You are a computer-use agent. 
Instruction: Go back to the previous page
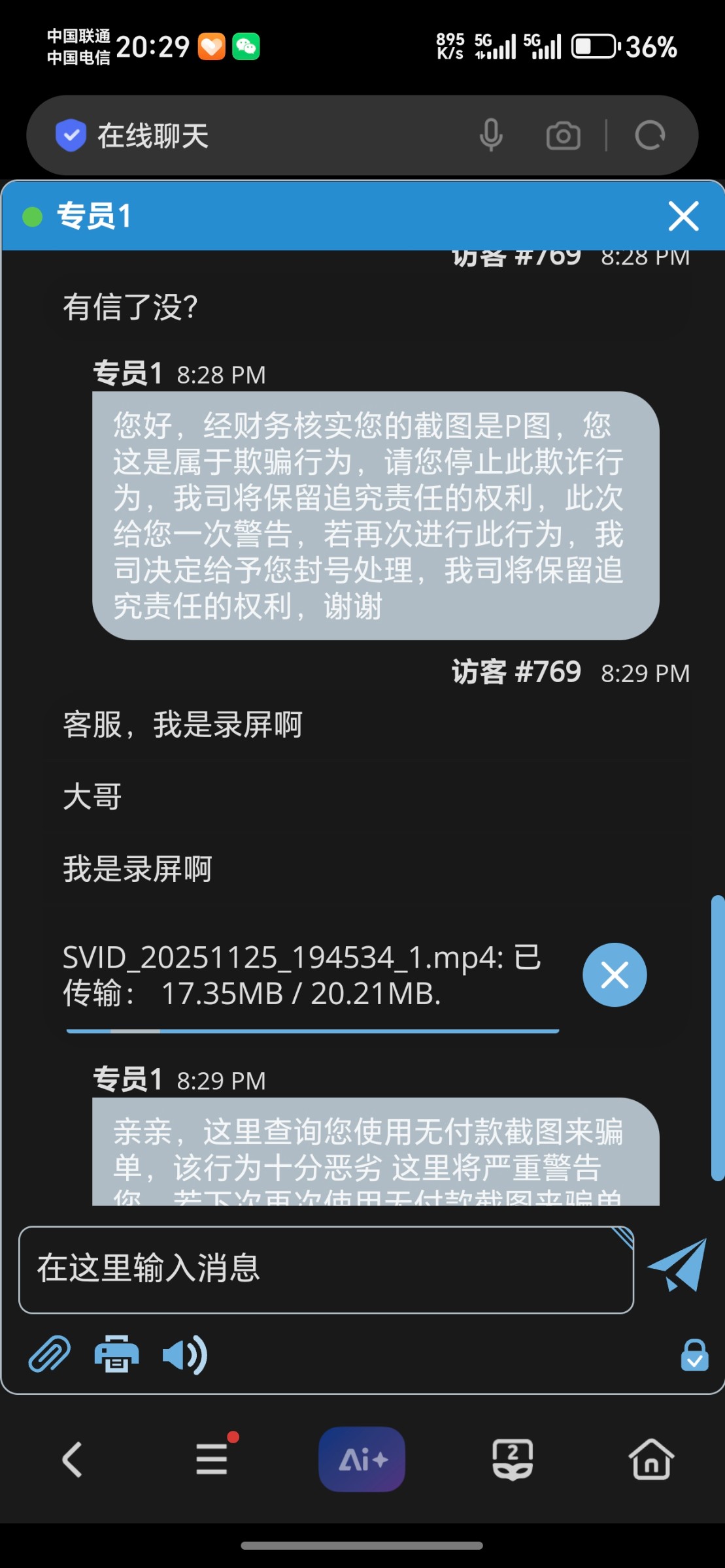[72, 1460]
